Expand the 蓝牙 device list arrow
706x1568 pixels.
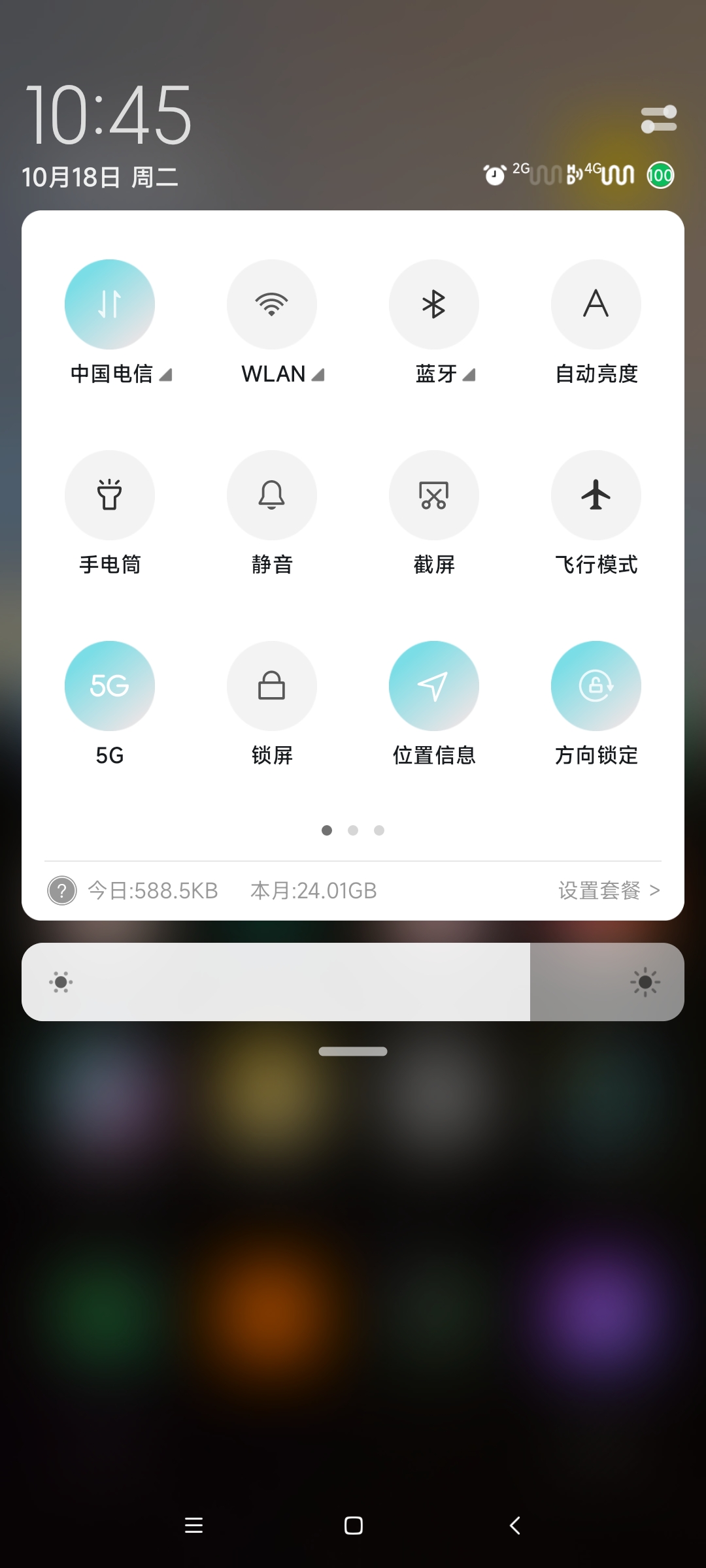[x=469, y=375]
